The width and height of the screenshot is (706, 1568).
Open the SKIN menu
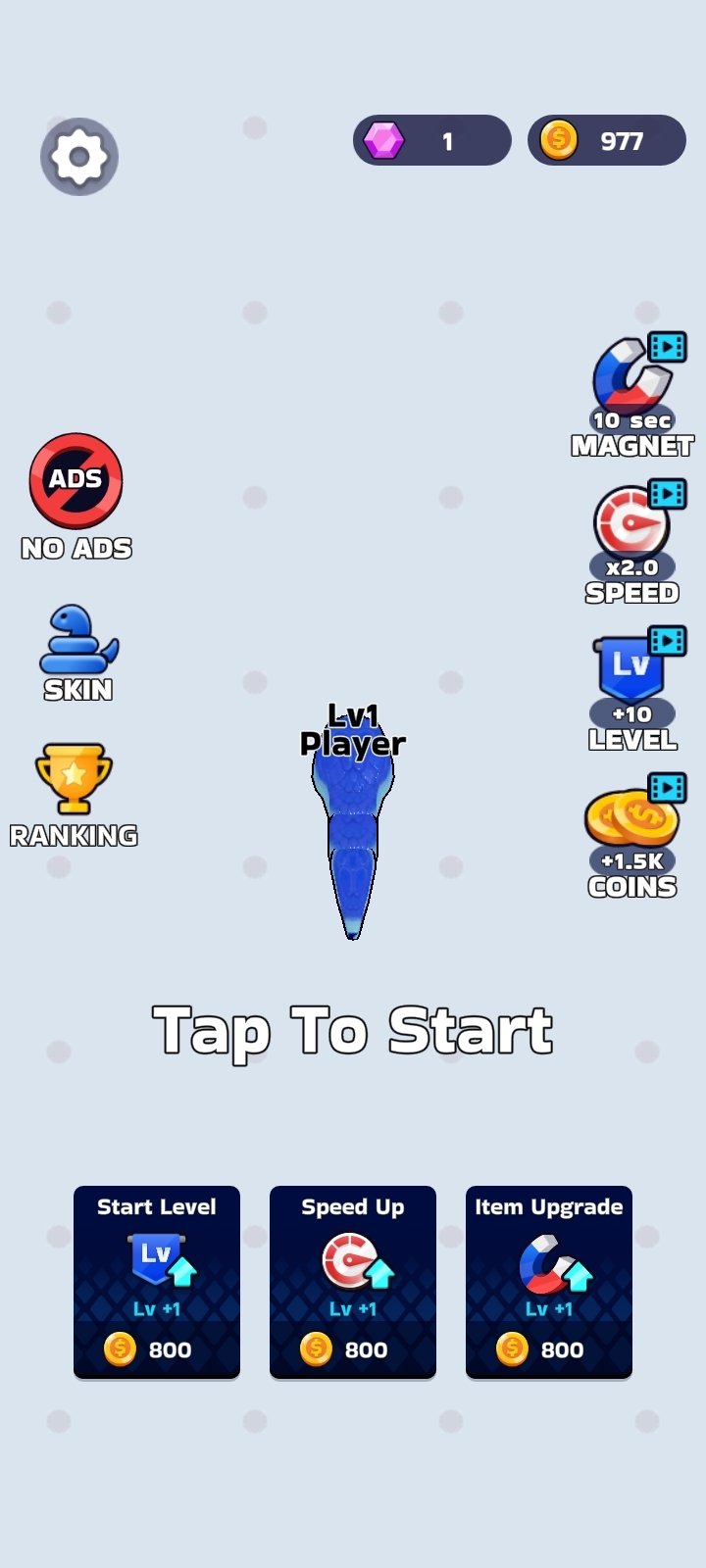click(78, 654)
